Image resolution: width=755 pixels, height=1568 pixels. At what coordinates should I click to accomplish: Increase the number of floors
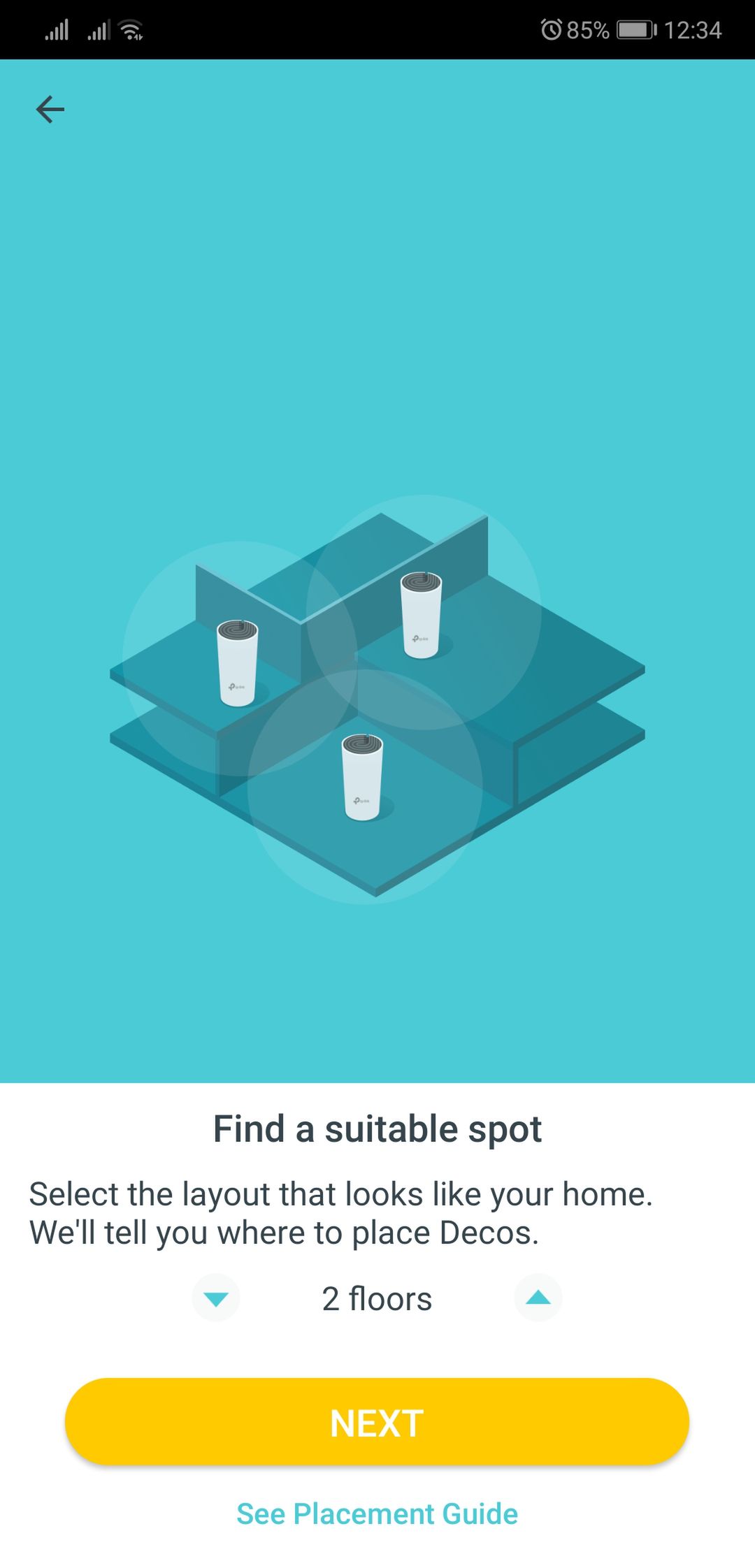coord(538,1298)
